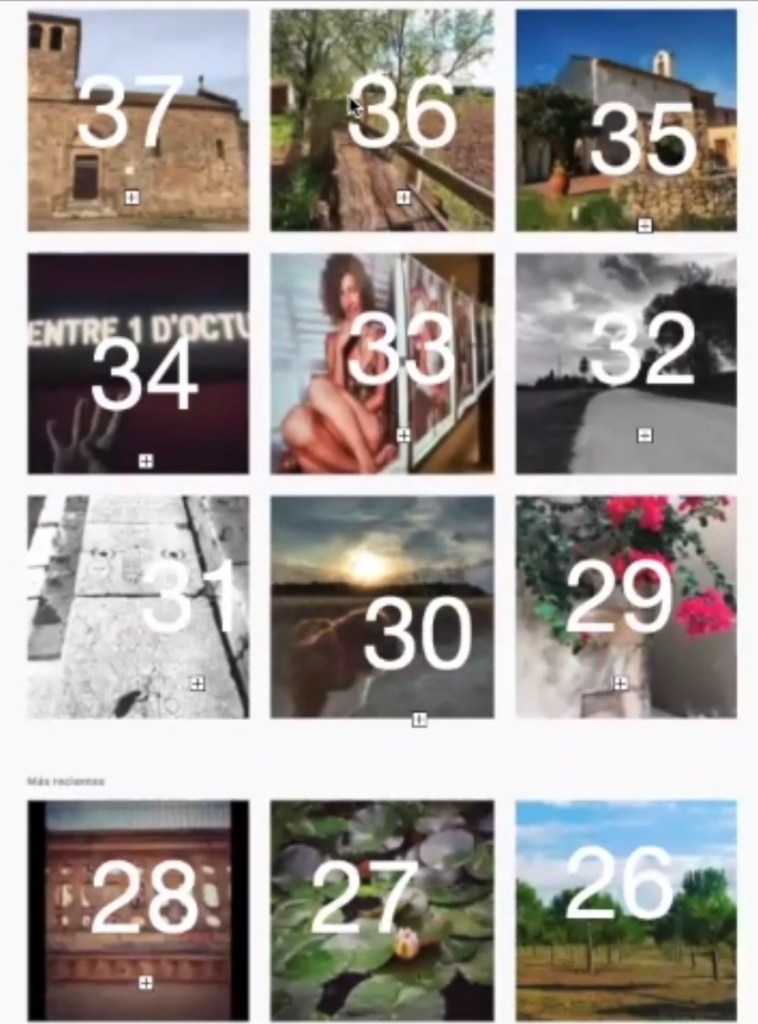This screenshot has height=1024, width=758.
Task: Open the neon sign photo numbered 34
Action: coord(138,363)
